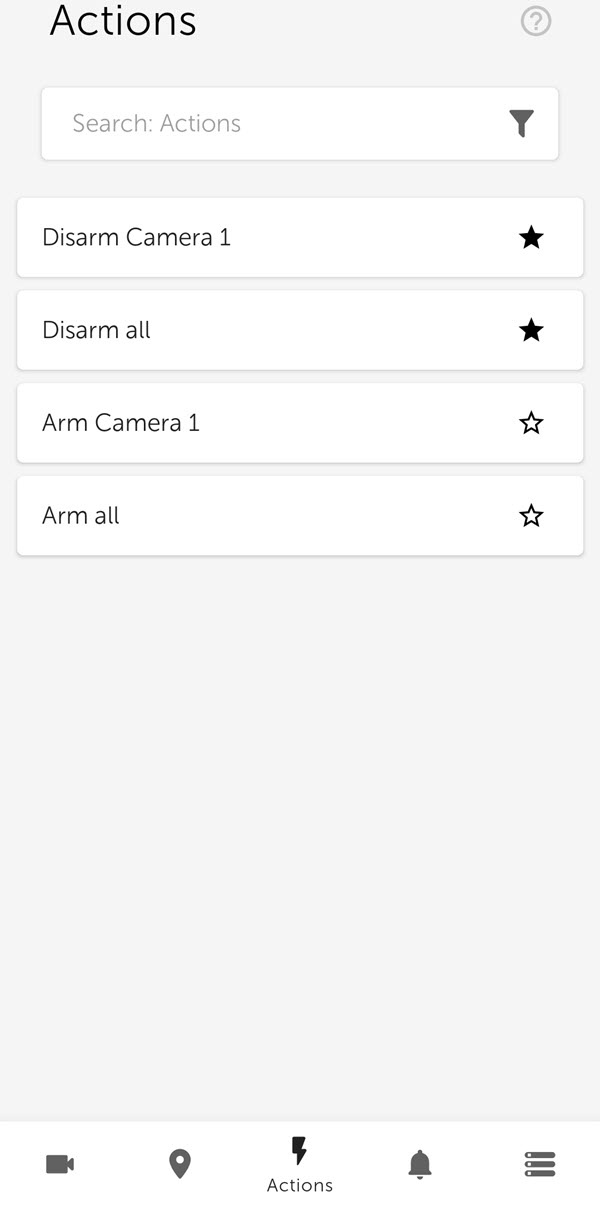The width and height of the screenshot is (600, 1207).
Task: Open the notifications bell tab
Action: click(x=420, y=1164)
